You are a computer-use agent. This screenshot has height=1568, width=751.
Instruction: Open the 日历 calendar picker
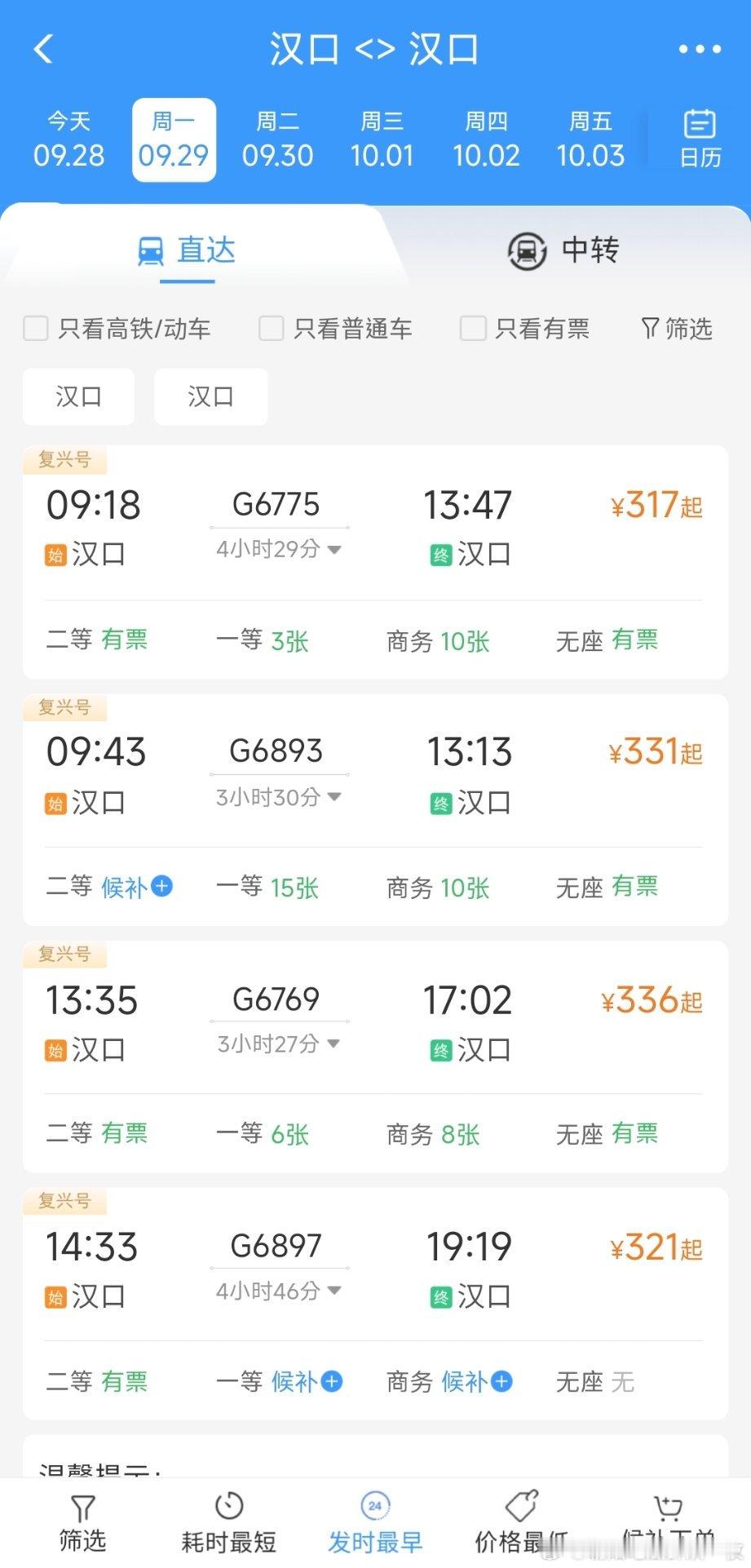700,139
